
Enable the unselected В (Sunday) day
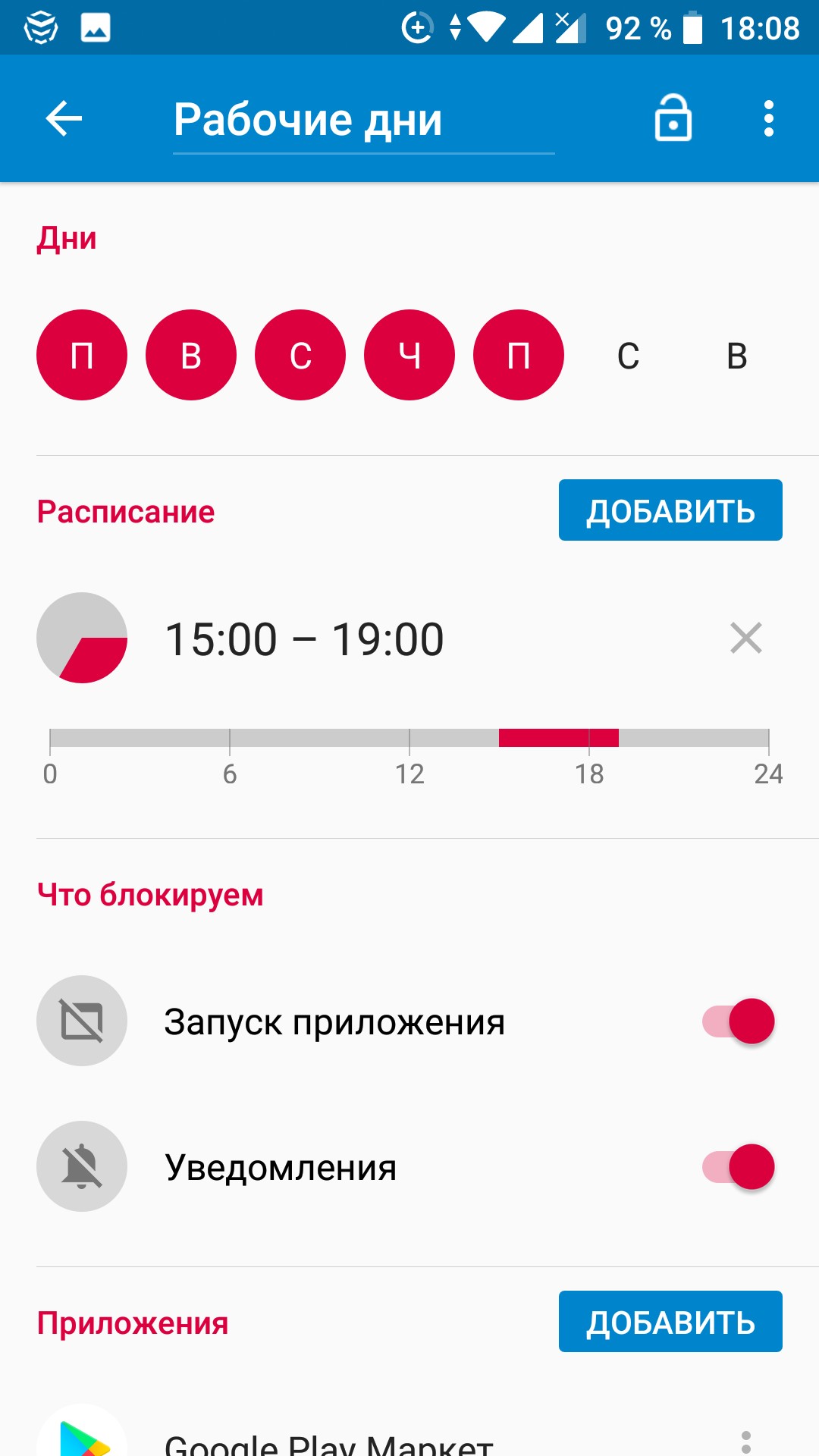pyautogui.click(x=737, y=355)
